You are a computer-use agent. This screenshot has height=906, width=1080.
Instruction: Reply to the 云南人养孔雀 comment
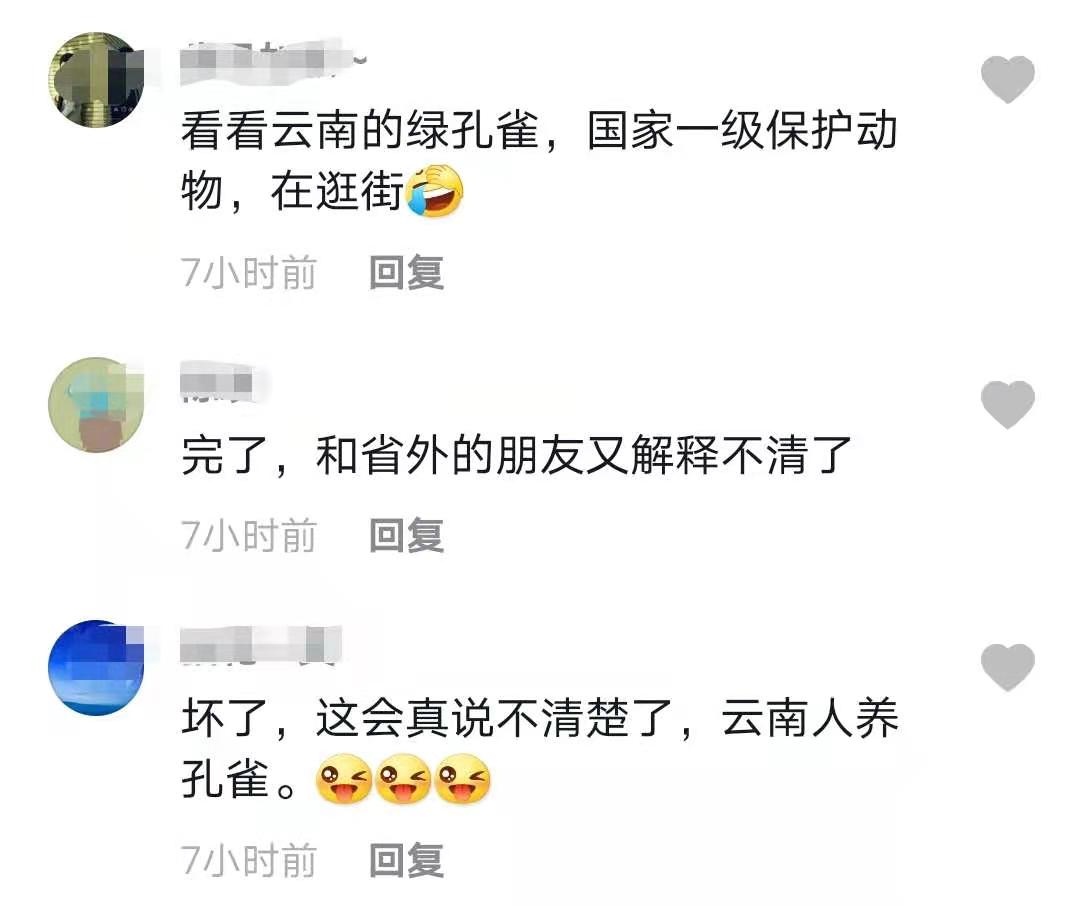click(406, 860)
